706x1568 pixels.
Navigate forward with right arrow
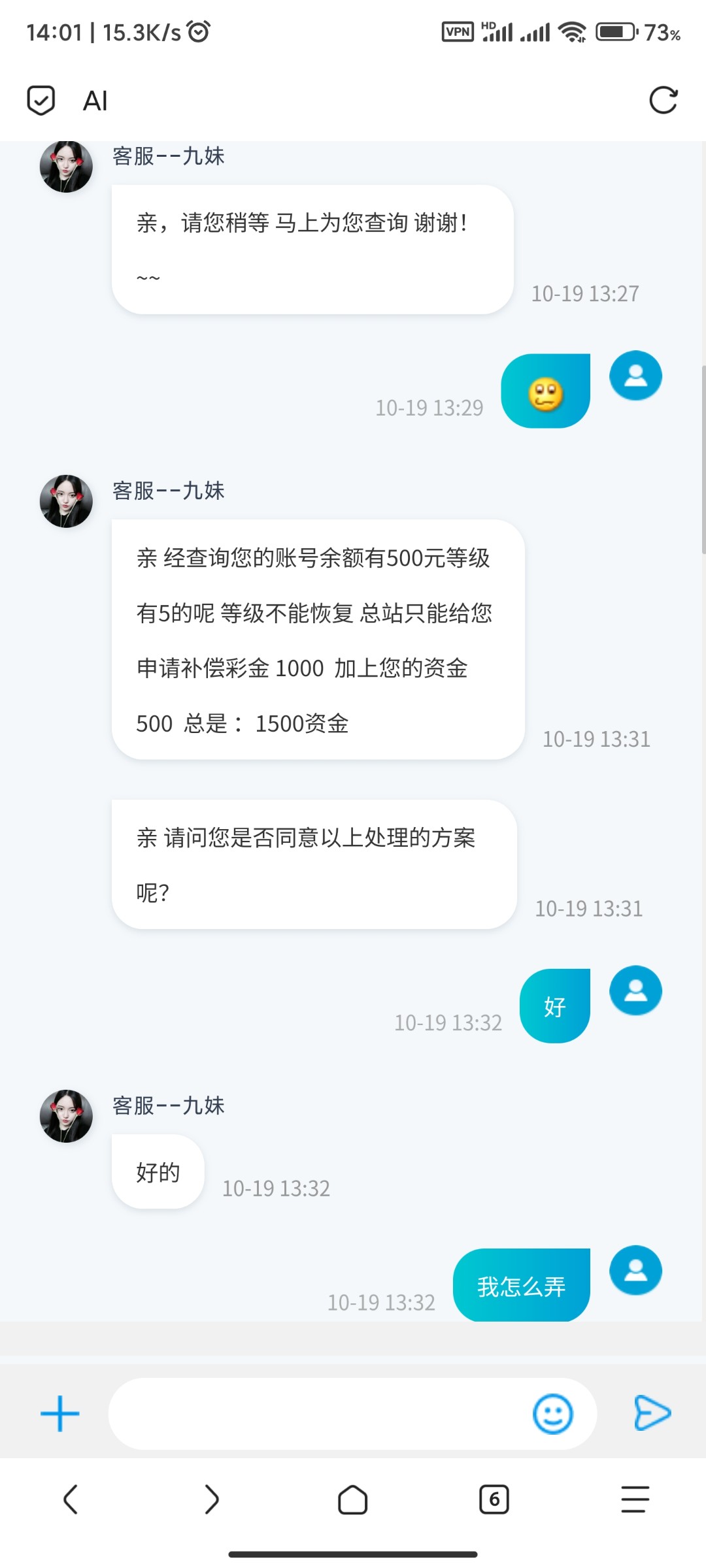[212, 1501]
